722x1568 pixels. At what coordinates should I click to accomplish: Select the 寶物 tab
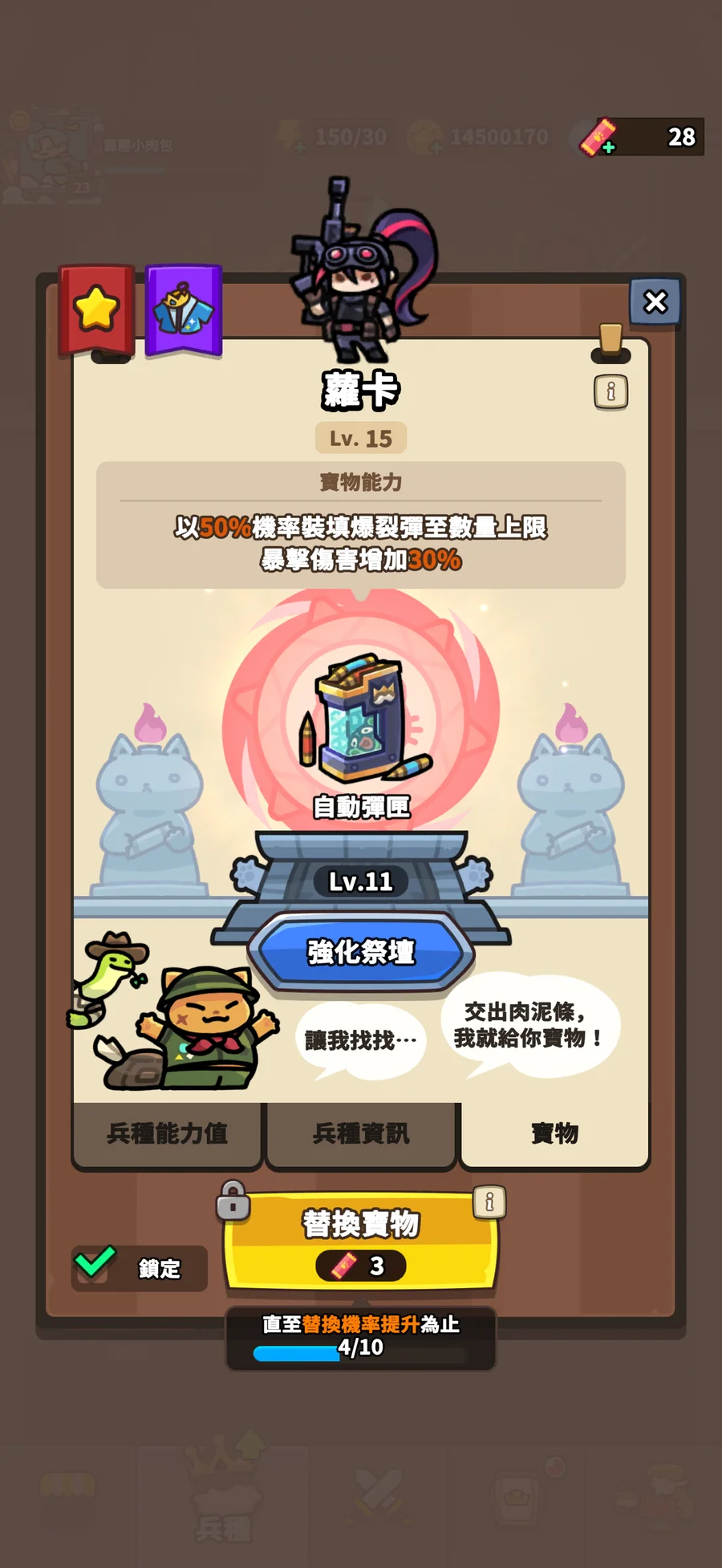coord(554,1133)
